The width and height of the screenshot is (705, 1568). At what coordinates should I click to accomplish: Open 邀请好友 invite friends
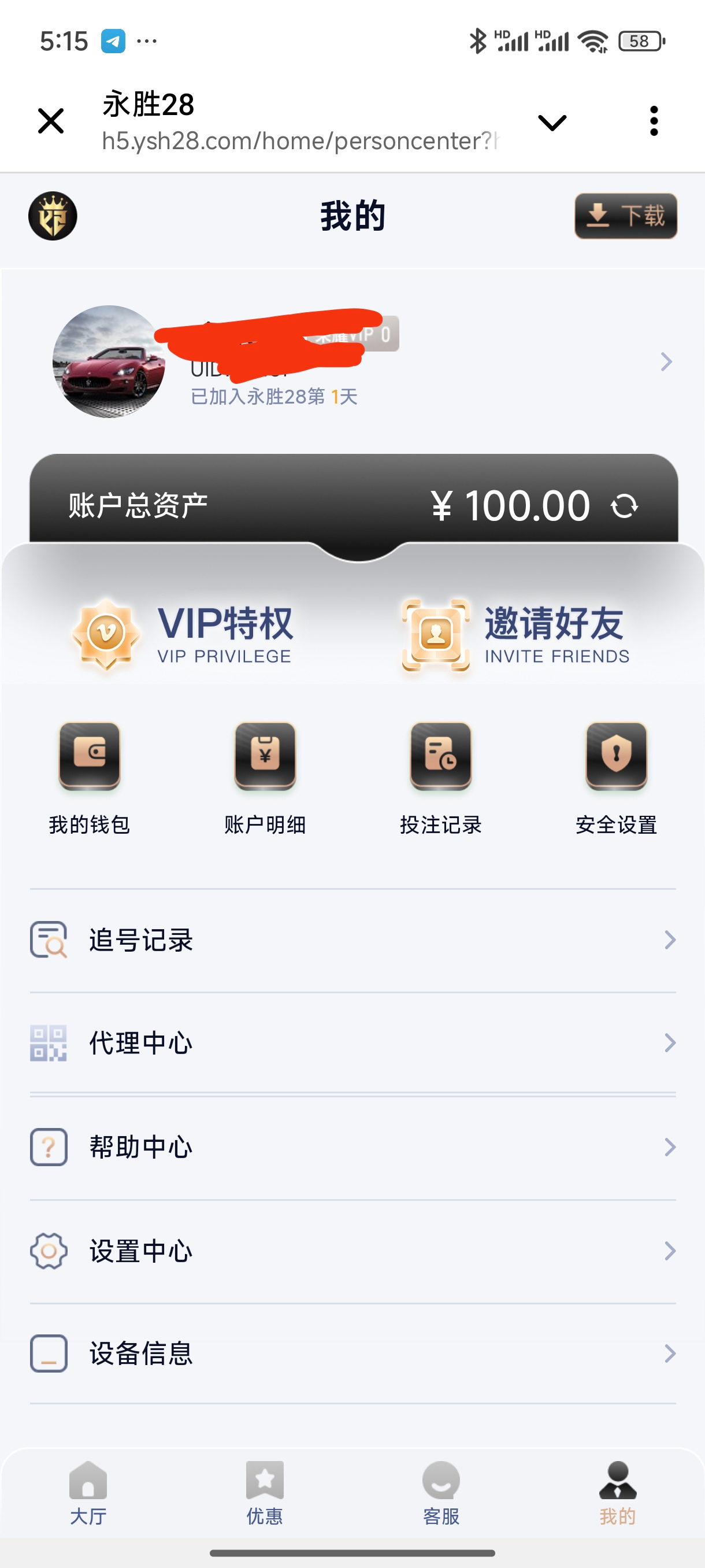(x=515, y=634)
